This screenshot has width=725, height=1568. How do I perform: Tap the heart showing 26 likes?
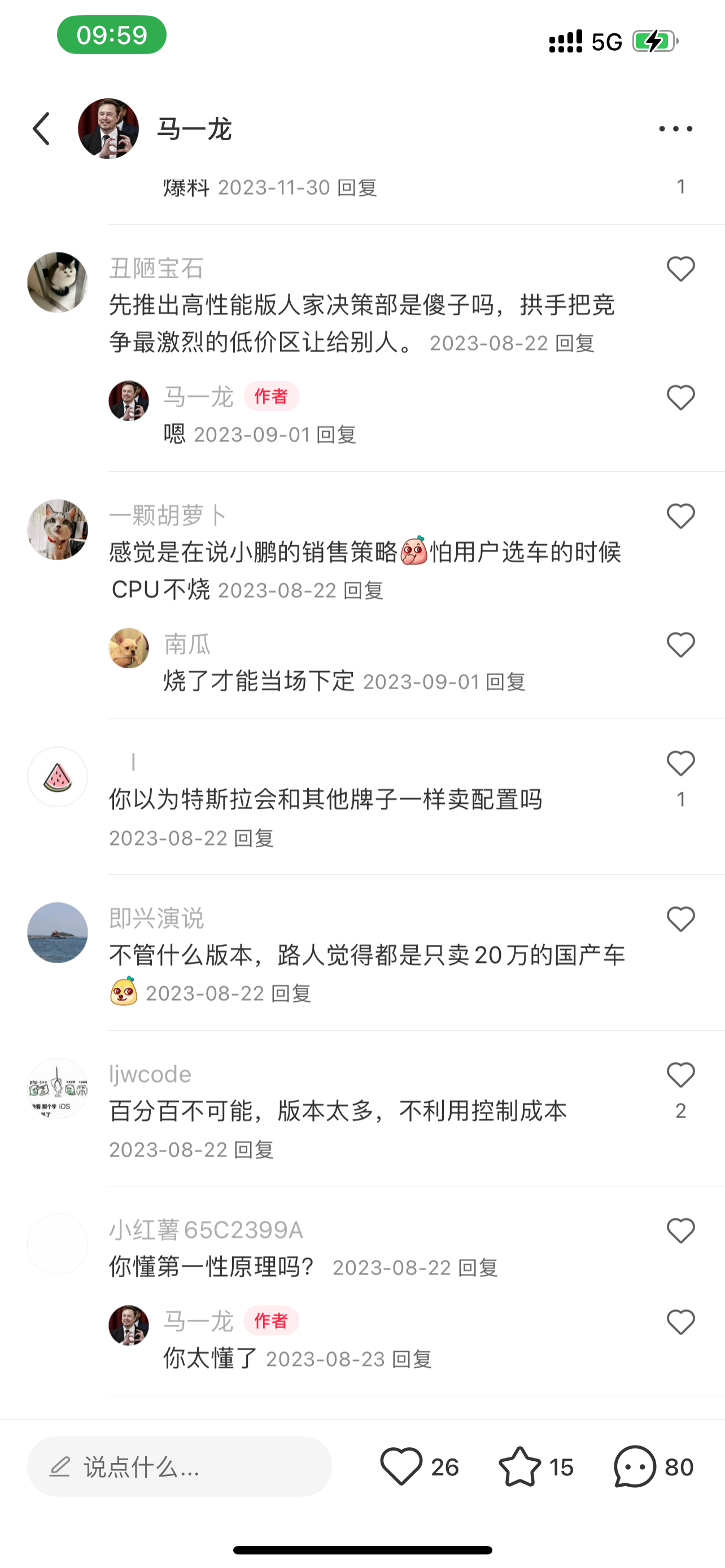pos(403,1467)
